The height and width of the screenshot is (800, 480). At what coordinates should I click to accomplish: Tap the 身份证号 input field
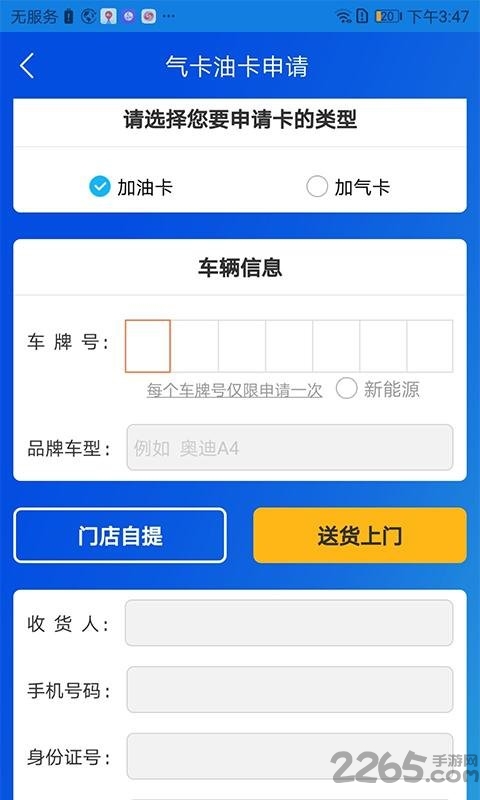290,756
